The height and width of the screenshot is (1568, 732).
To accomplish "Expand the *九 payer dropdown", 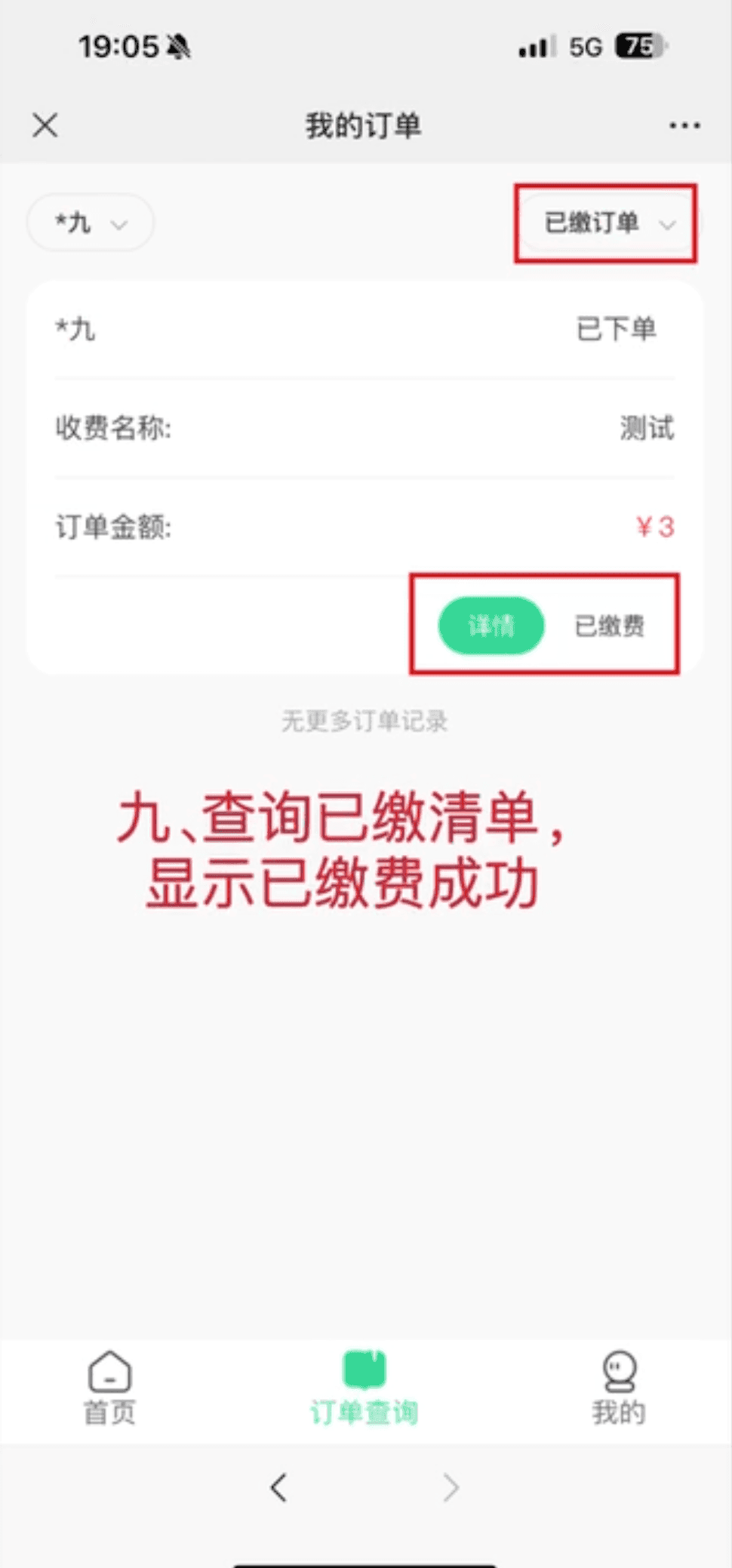I will tap(91, 223).
